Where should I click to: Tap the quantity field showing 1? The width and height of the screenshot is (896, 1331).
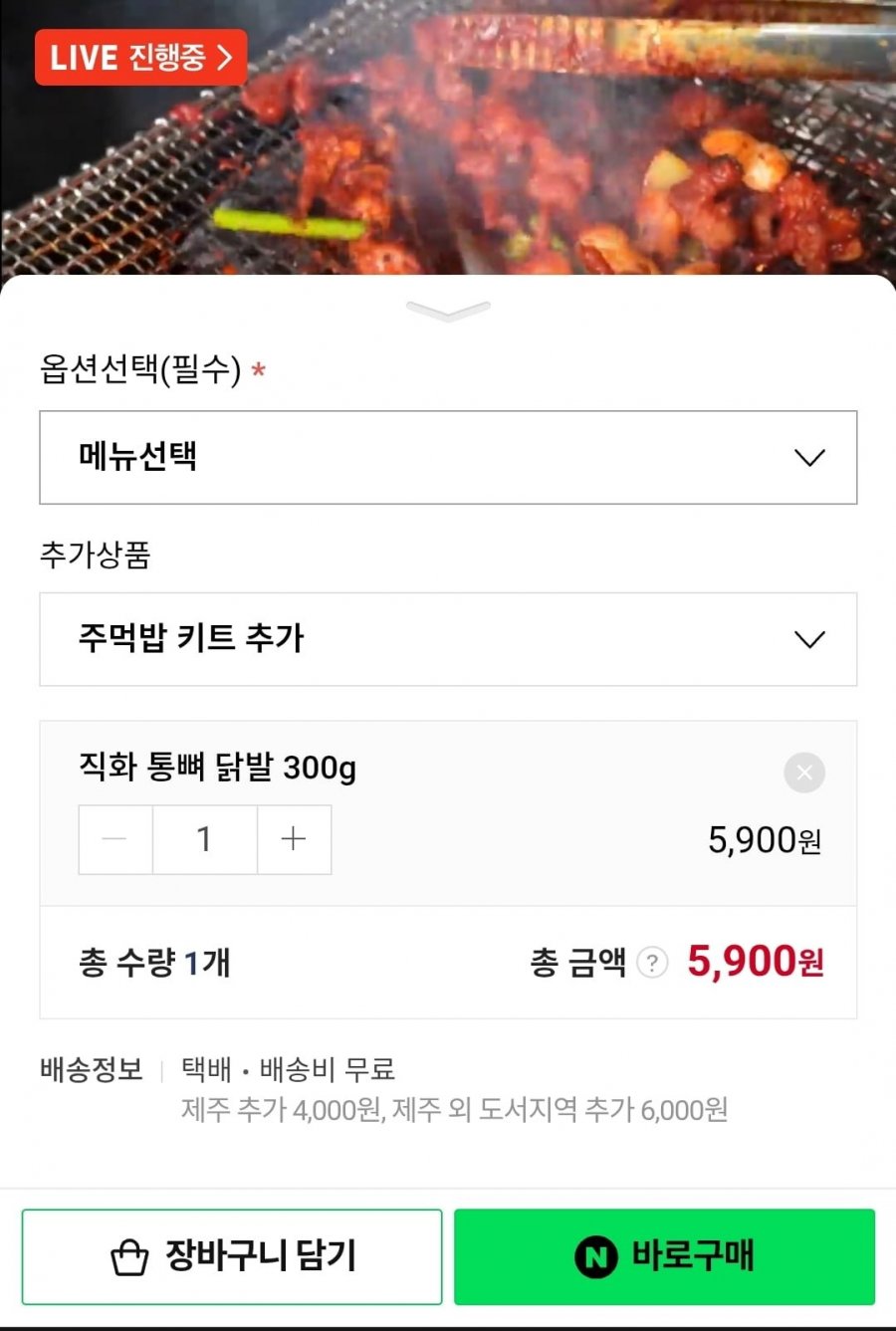point(204,839)
